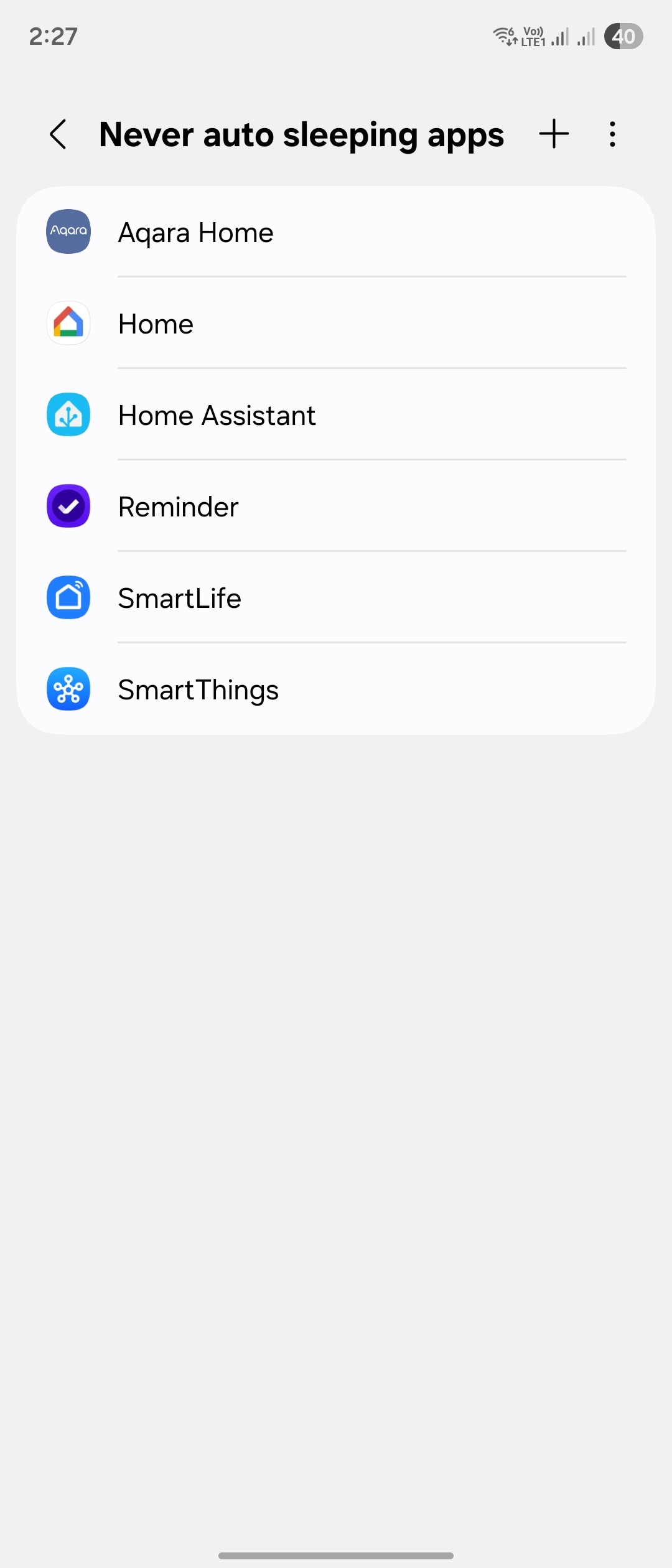
Task: Choose the Reminder app row
Action: coord(336,506)
